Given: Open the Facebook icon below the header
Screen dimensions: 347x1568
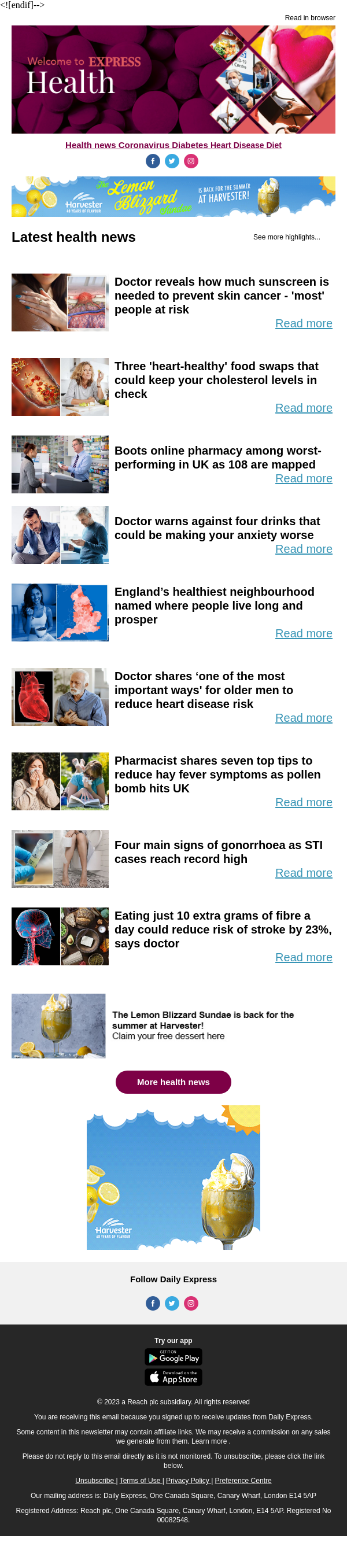Looking at the screenshot, I should pos(153,161).
